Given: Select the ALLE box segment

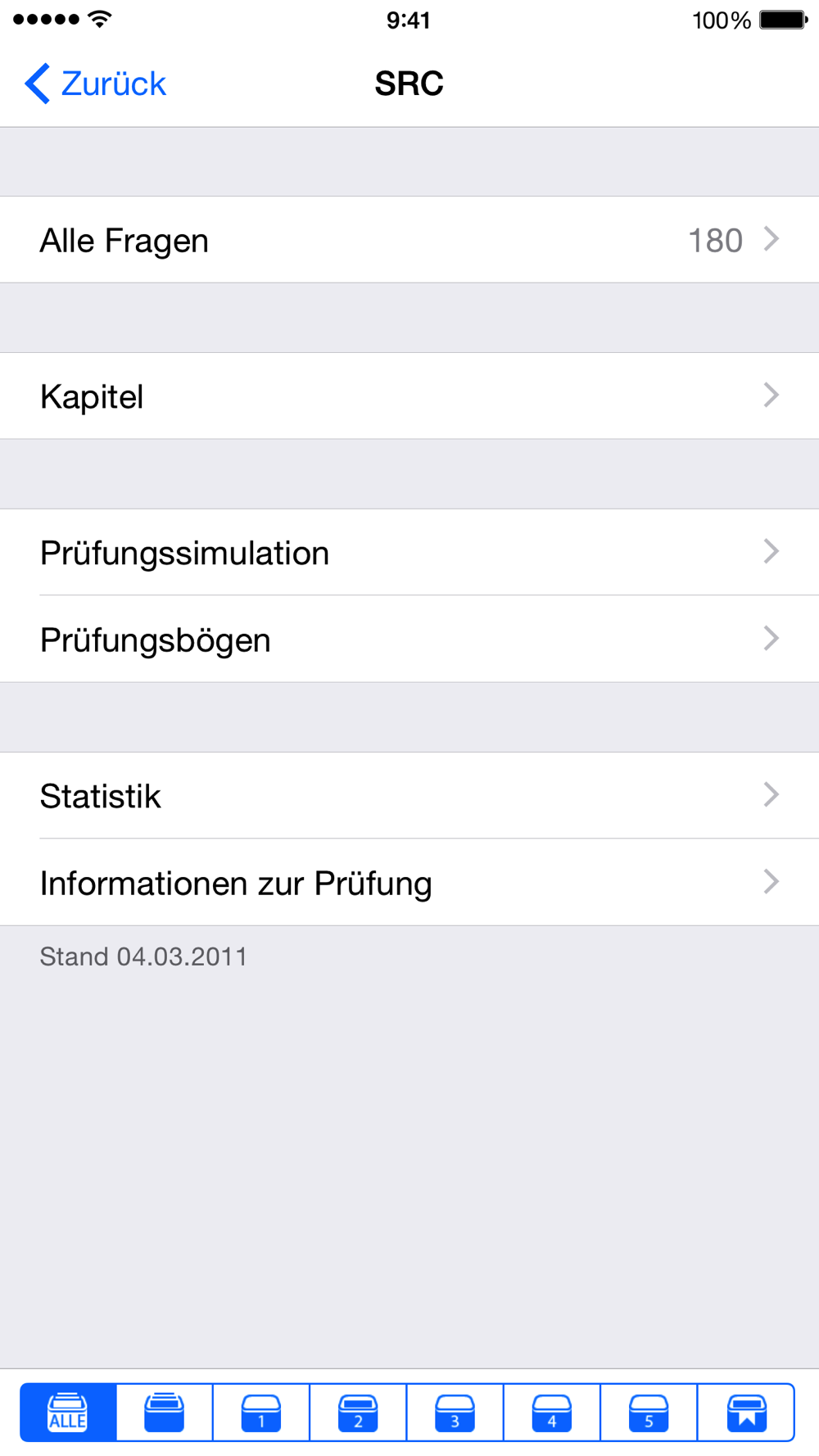Looking at the screenshot, I should tap(68, 1413).
